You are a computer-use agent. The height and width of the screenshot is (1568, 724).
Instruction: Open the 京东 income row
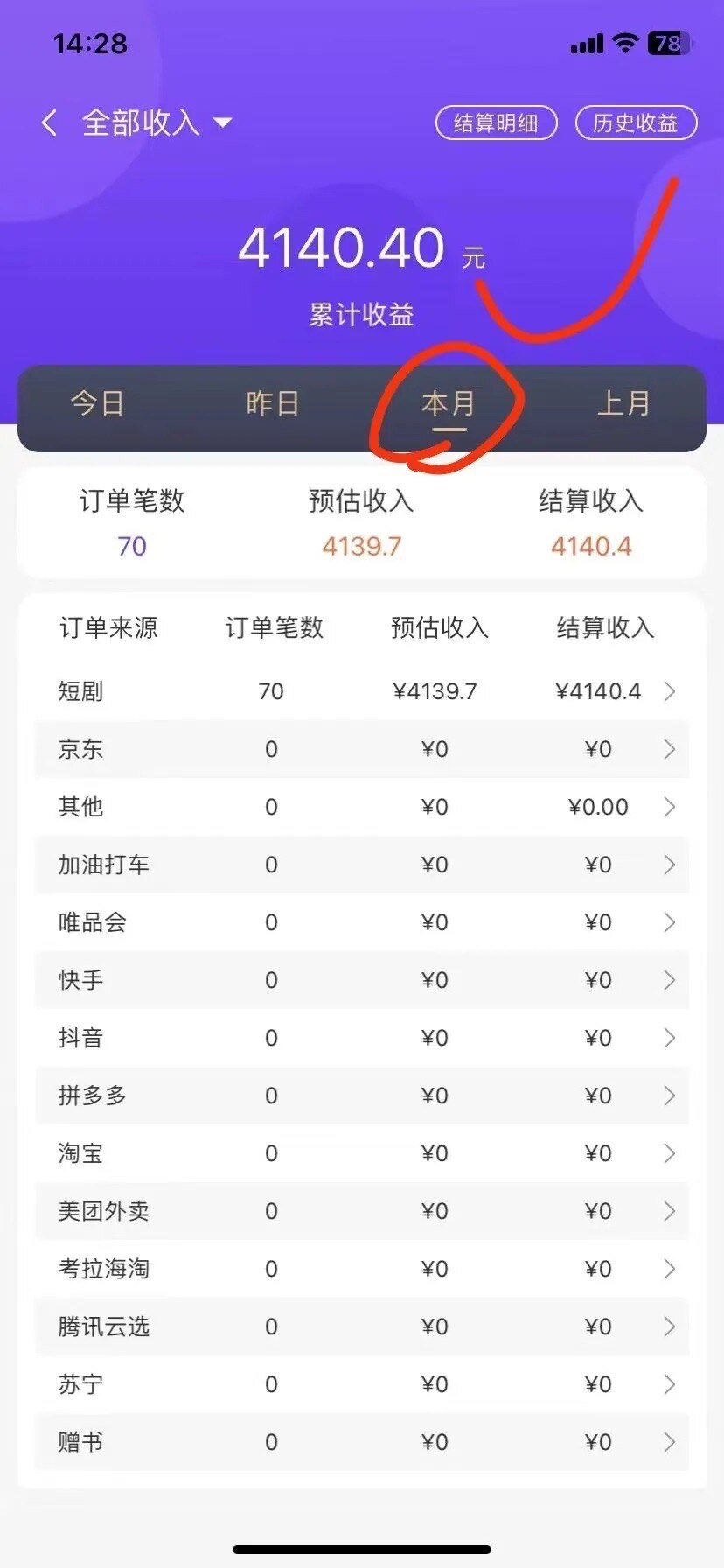362,749
